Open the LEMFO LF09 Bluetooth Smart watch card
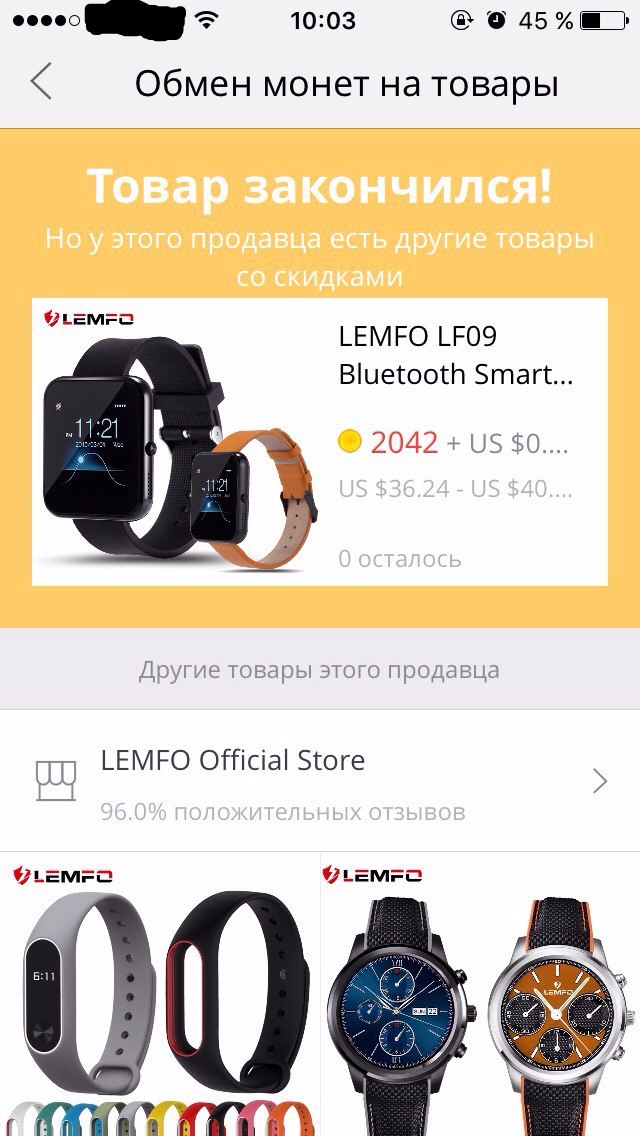The image size is (640, 1136). point(320,442)
